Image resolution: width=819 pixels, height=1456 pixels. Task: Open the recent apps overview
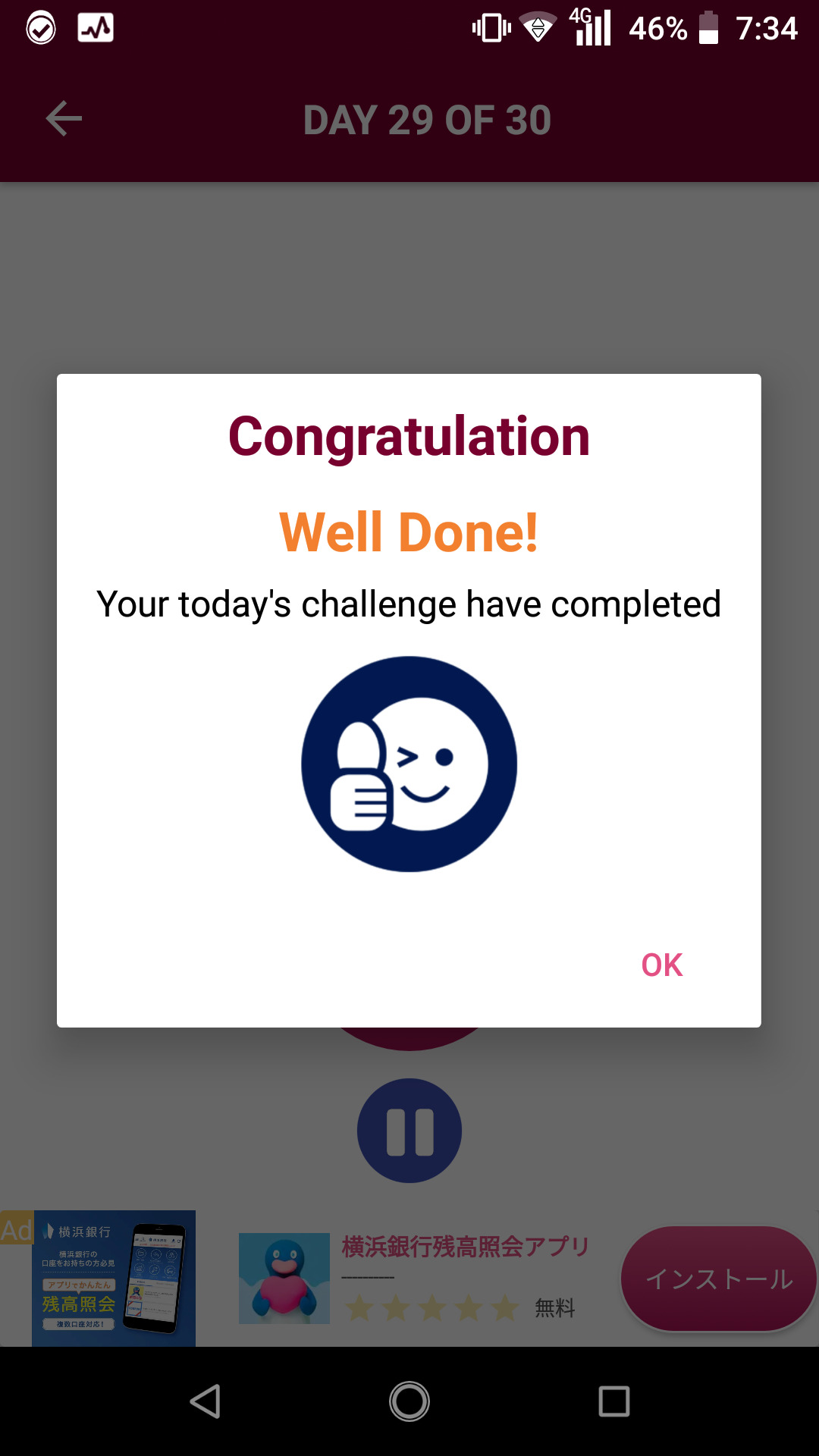pos(613,1401)
